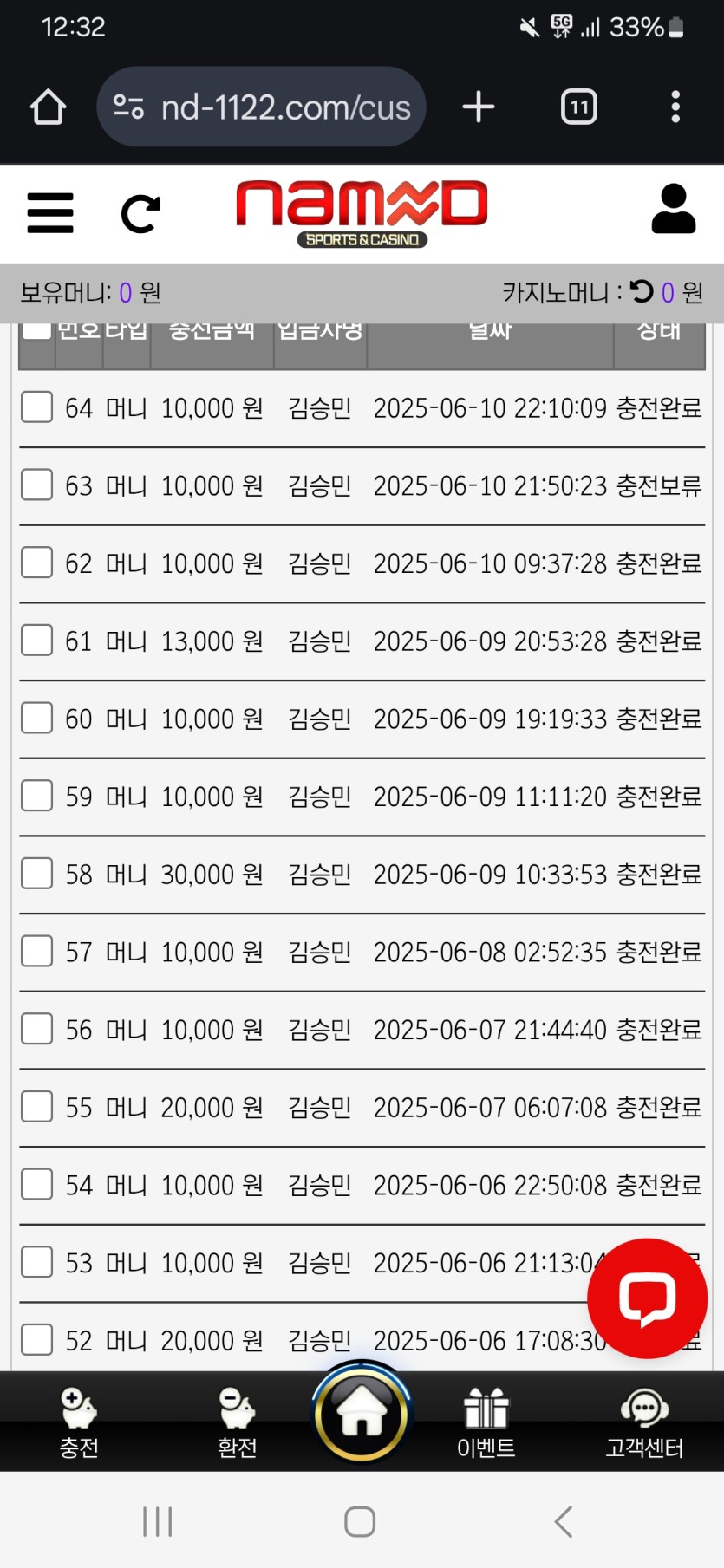Check the box for entry 64

click(x=37, y=407)
